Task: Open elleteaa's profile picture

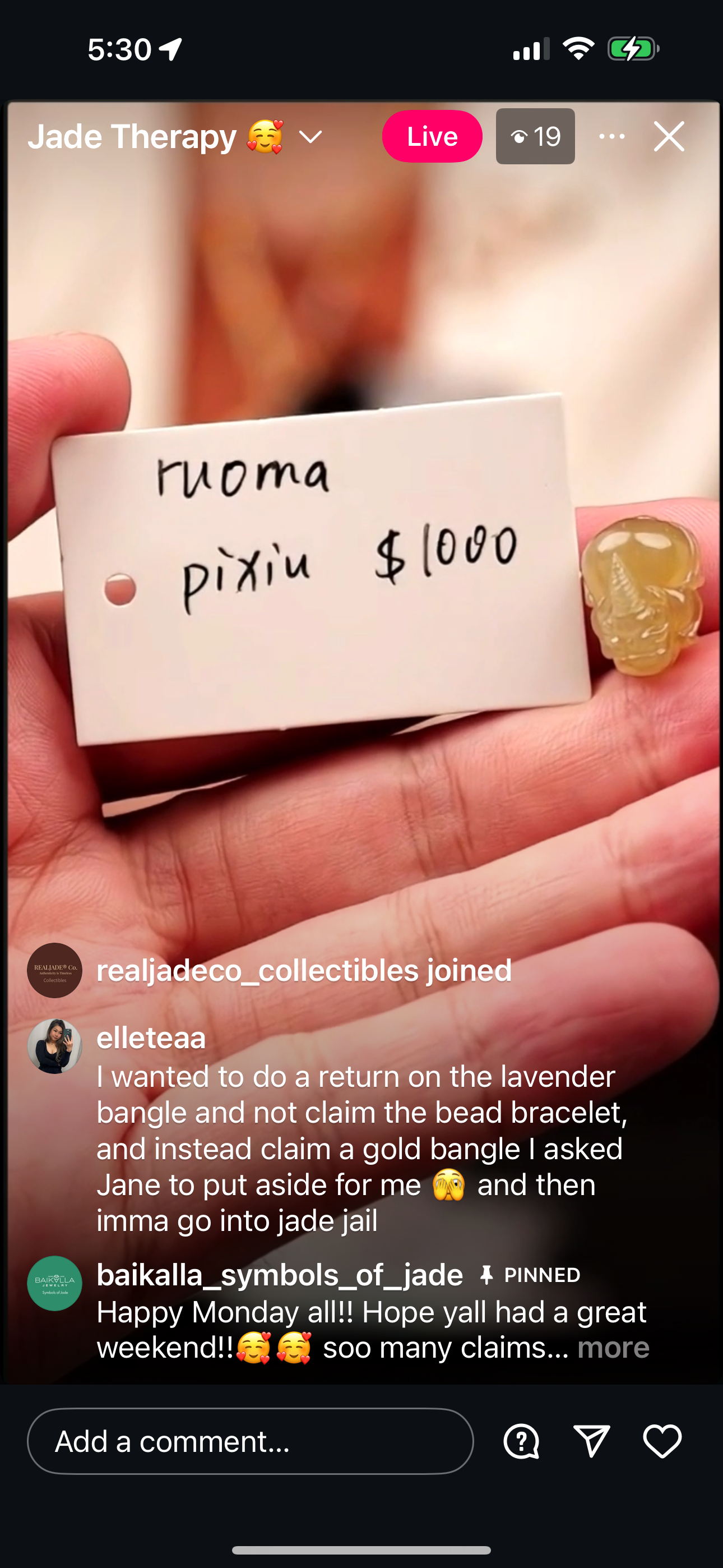Action: click(55, 1046)
